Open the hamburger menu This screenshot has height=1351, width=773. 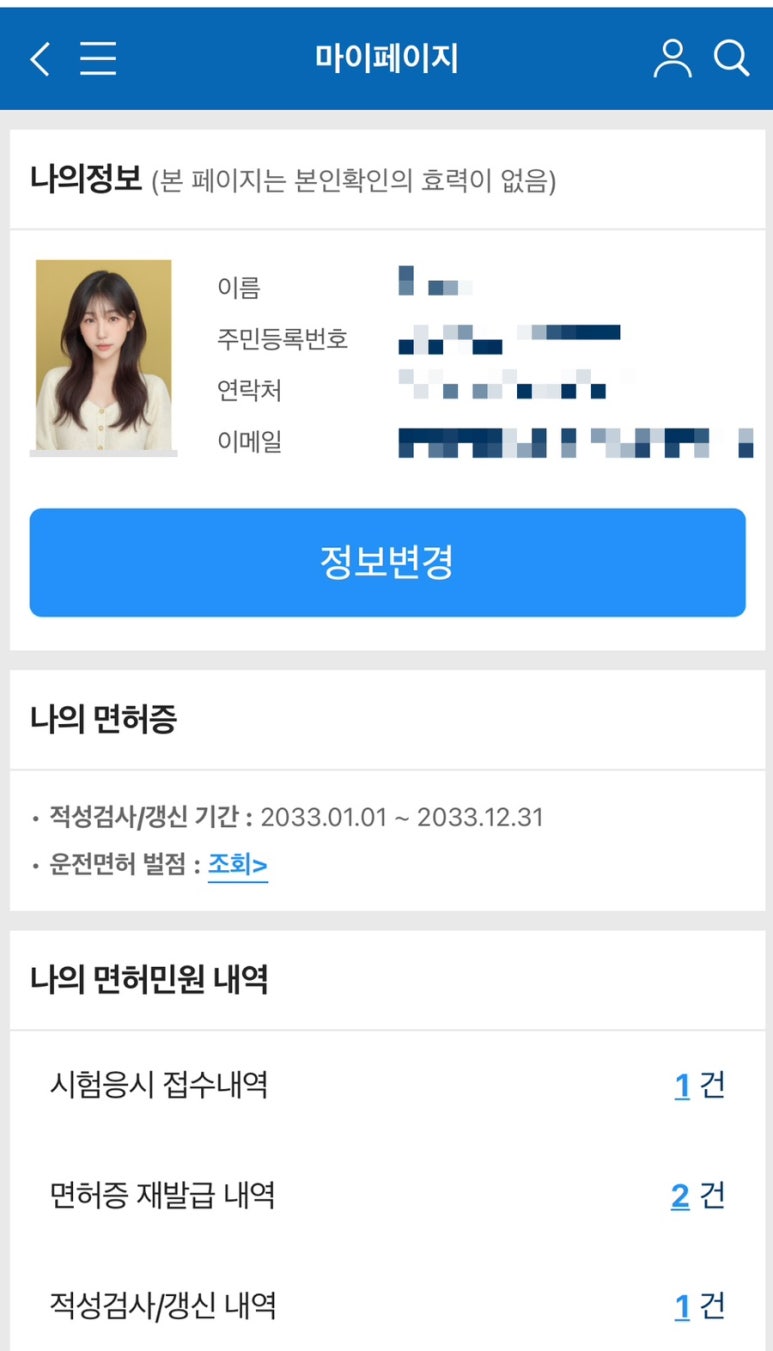click(98, 59)
